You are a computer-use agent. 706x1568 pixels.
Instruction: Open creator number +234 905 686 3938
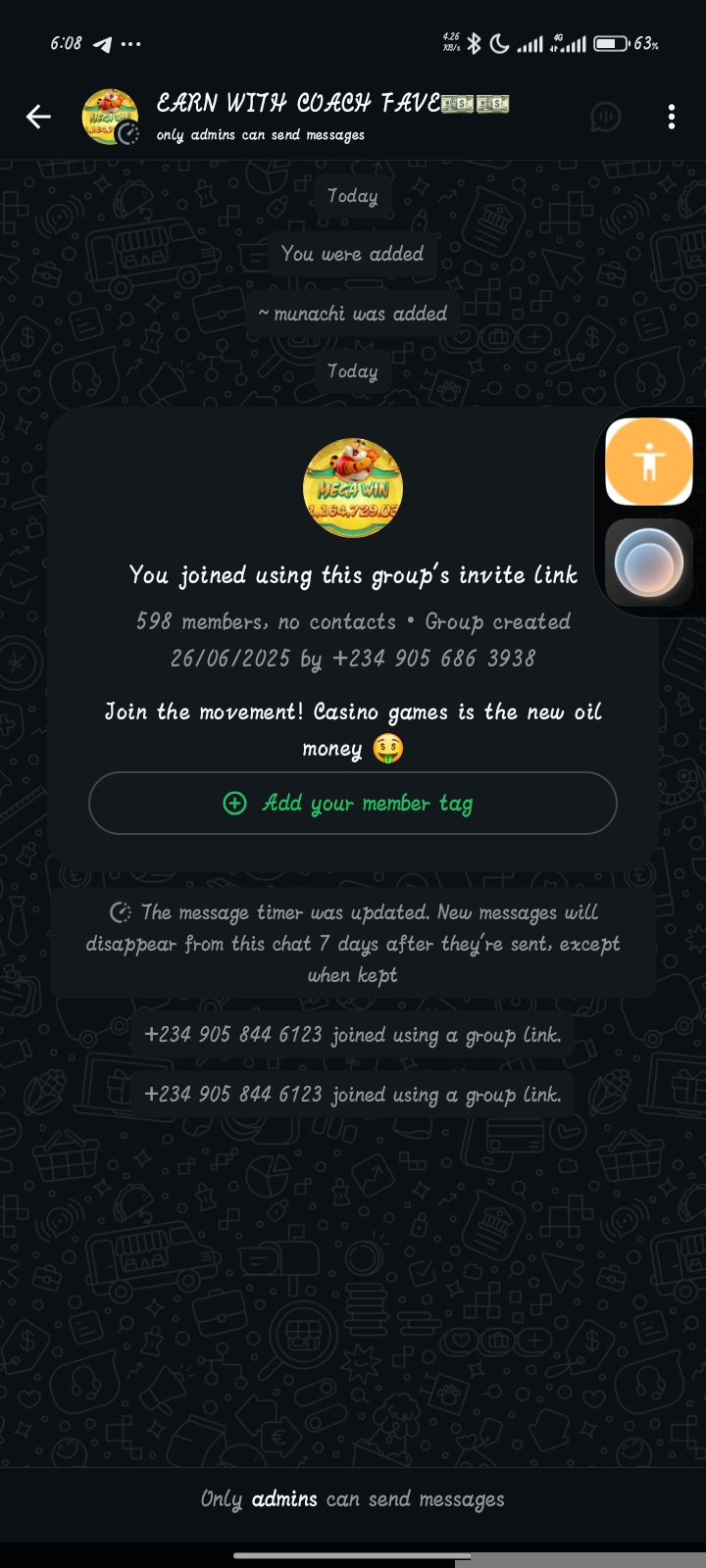434,659
